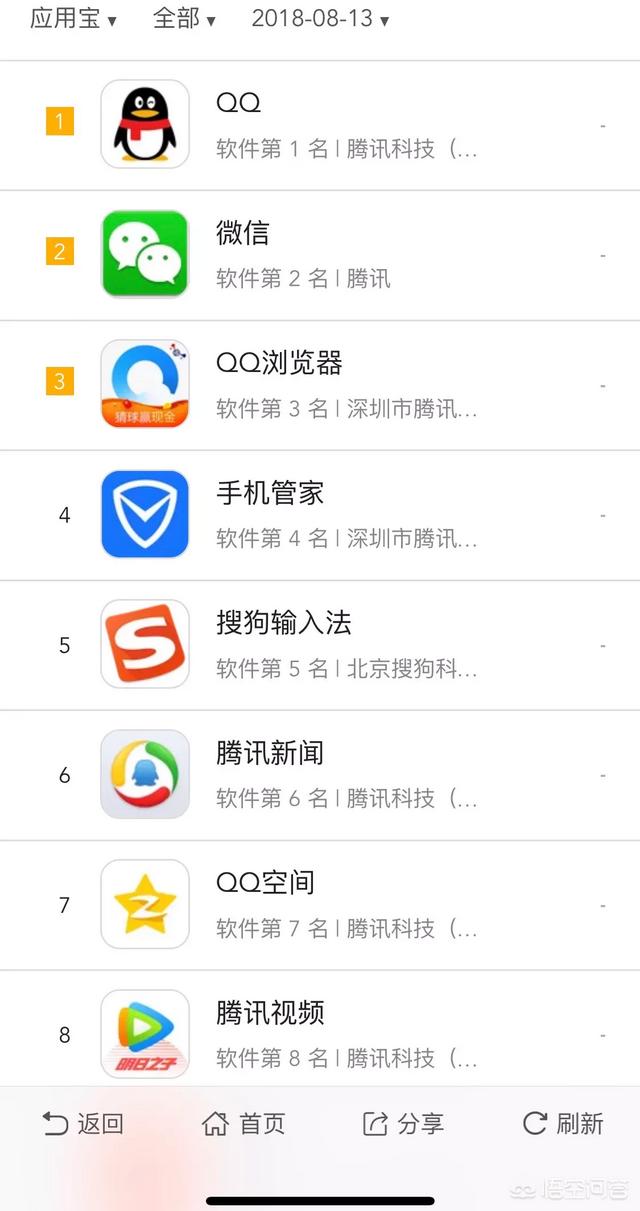
Task: Go to 首页 home page
Action: coord(243,1124)
